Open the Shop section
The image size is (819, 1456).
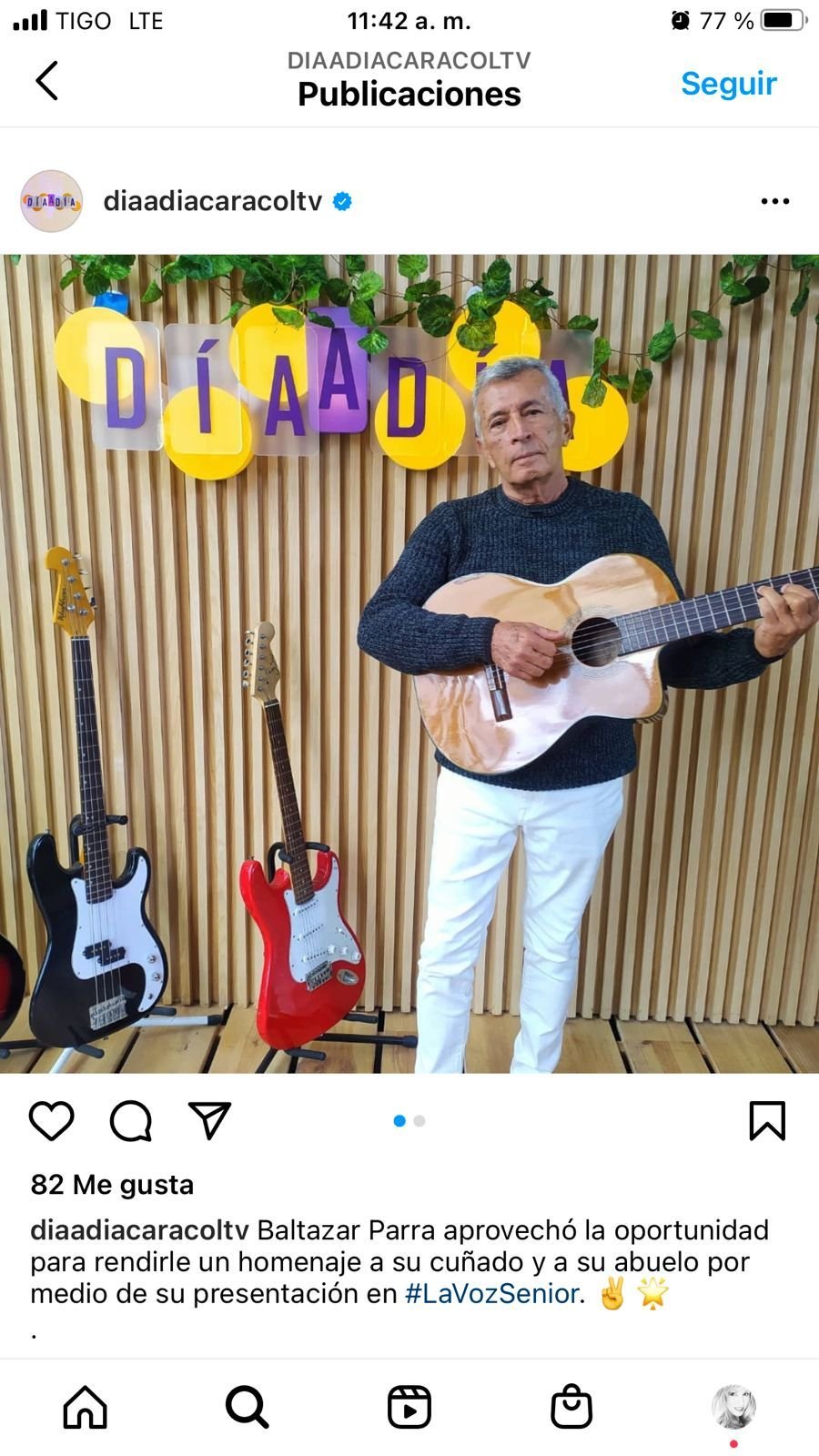(x=573, y=1406)
